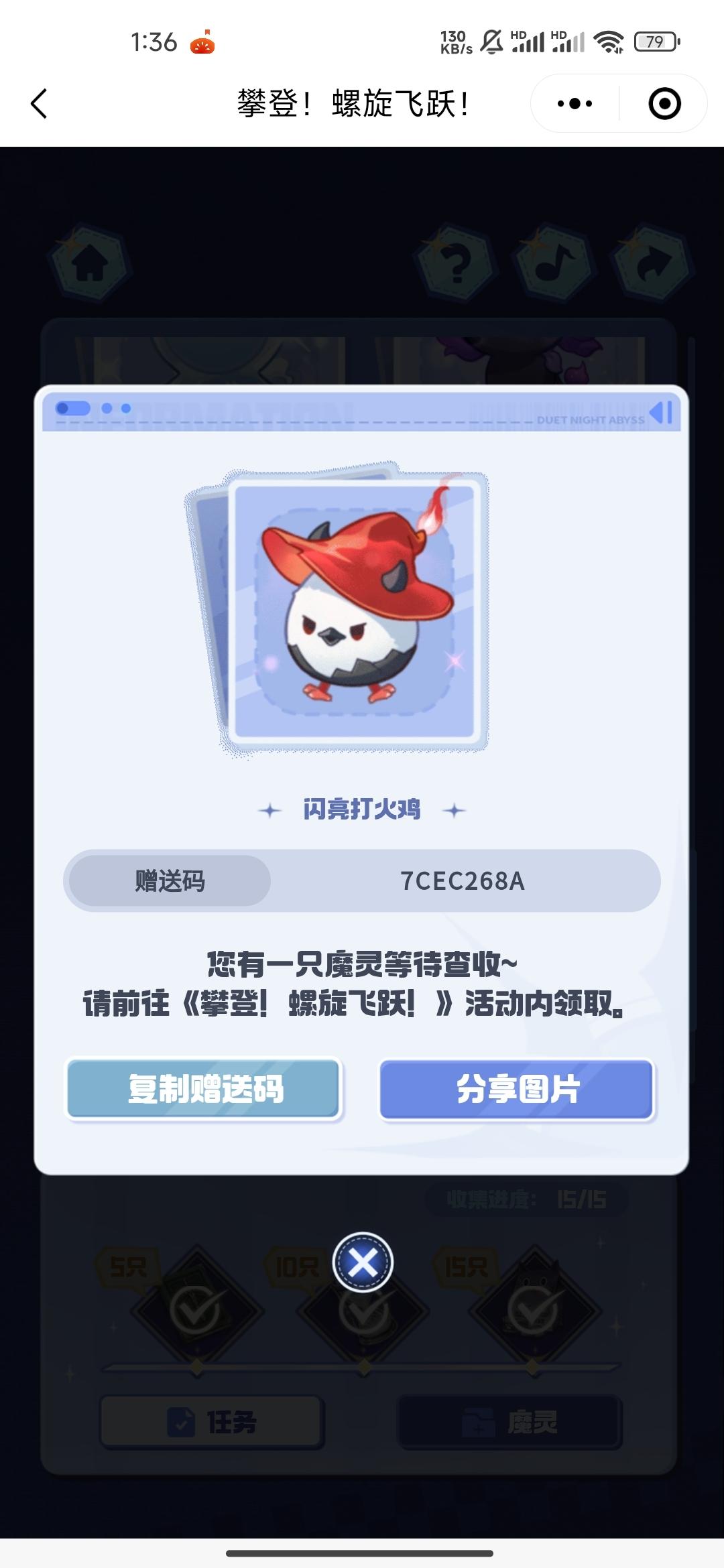
Task: Go back using the top-left arrow
Action: coord(40,104)
